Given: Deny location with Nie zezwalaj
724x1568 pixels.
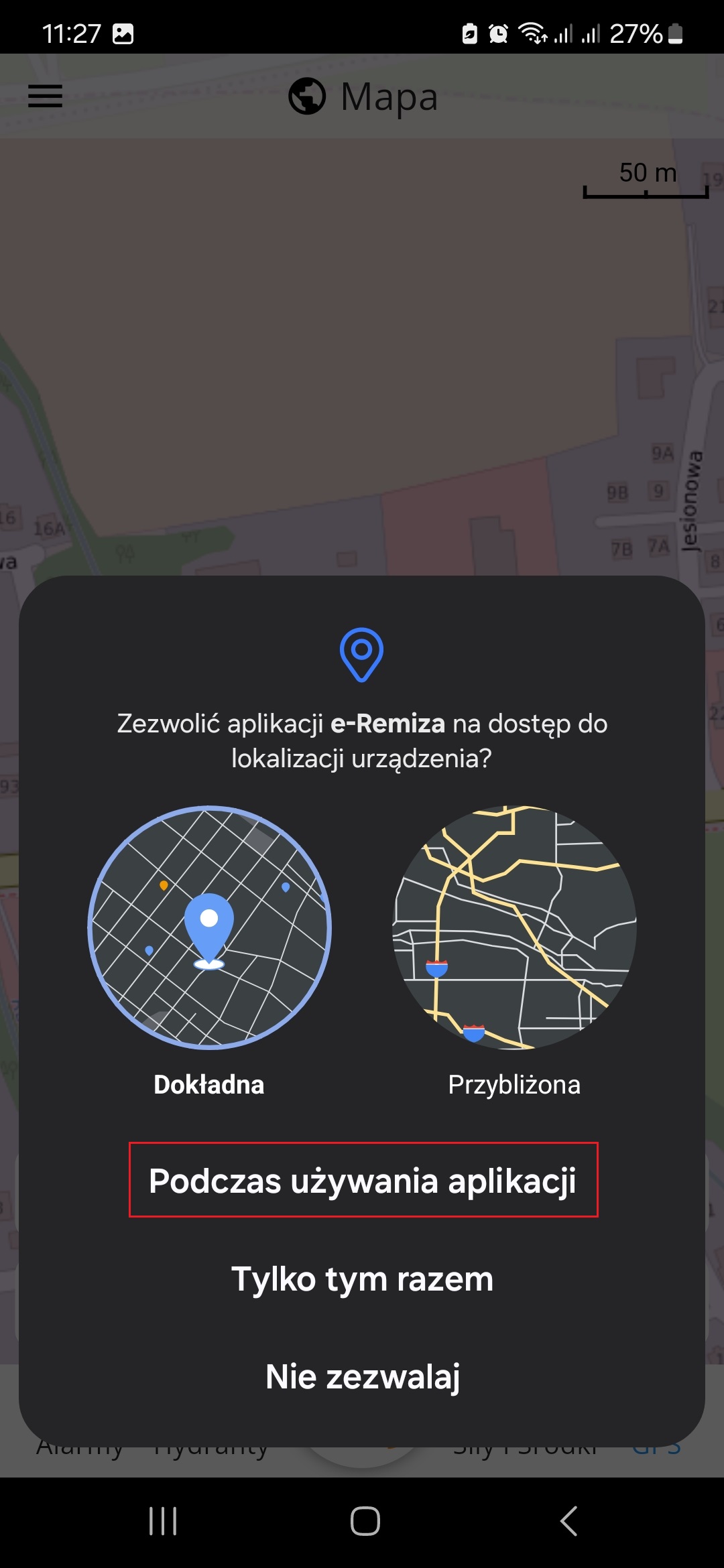Looking at the screenshot, I should [x=363, y=1377].
